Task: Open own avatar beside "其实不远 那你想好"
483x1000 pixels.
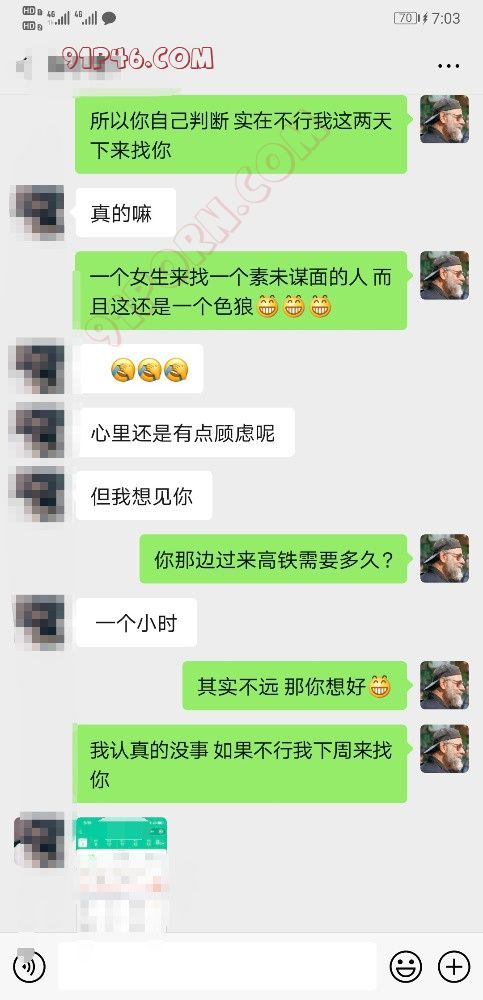Action: pos(444,686)
